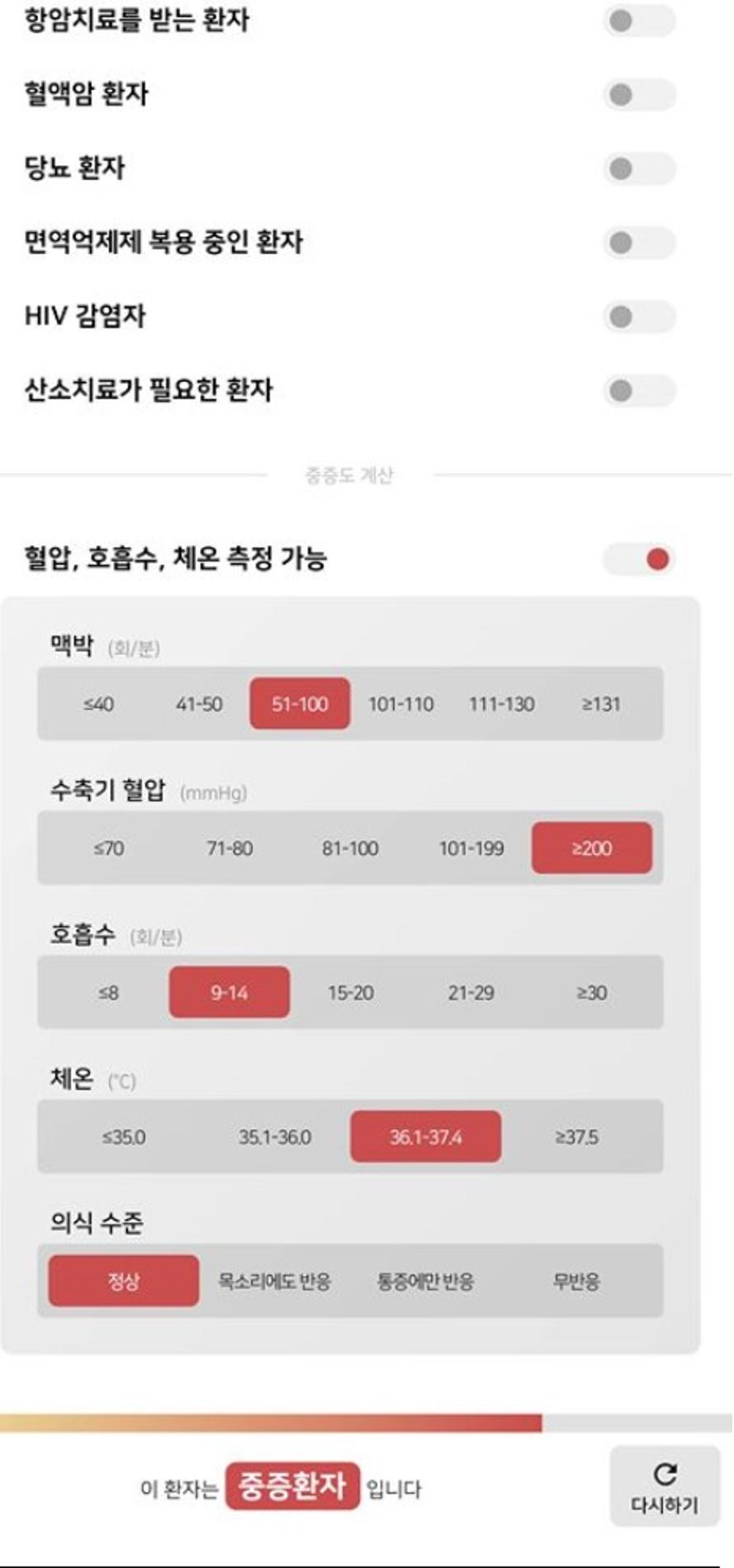Select systolic pressure ≤70

coord(109,848)
